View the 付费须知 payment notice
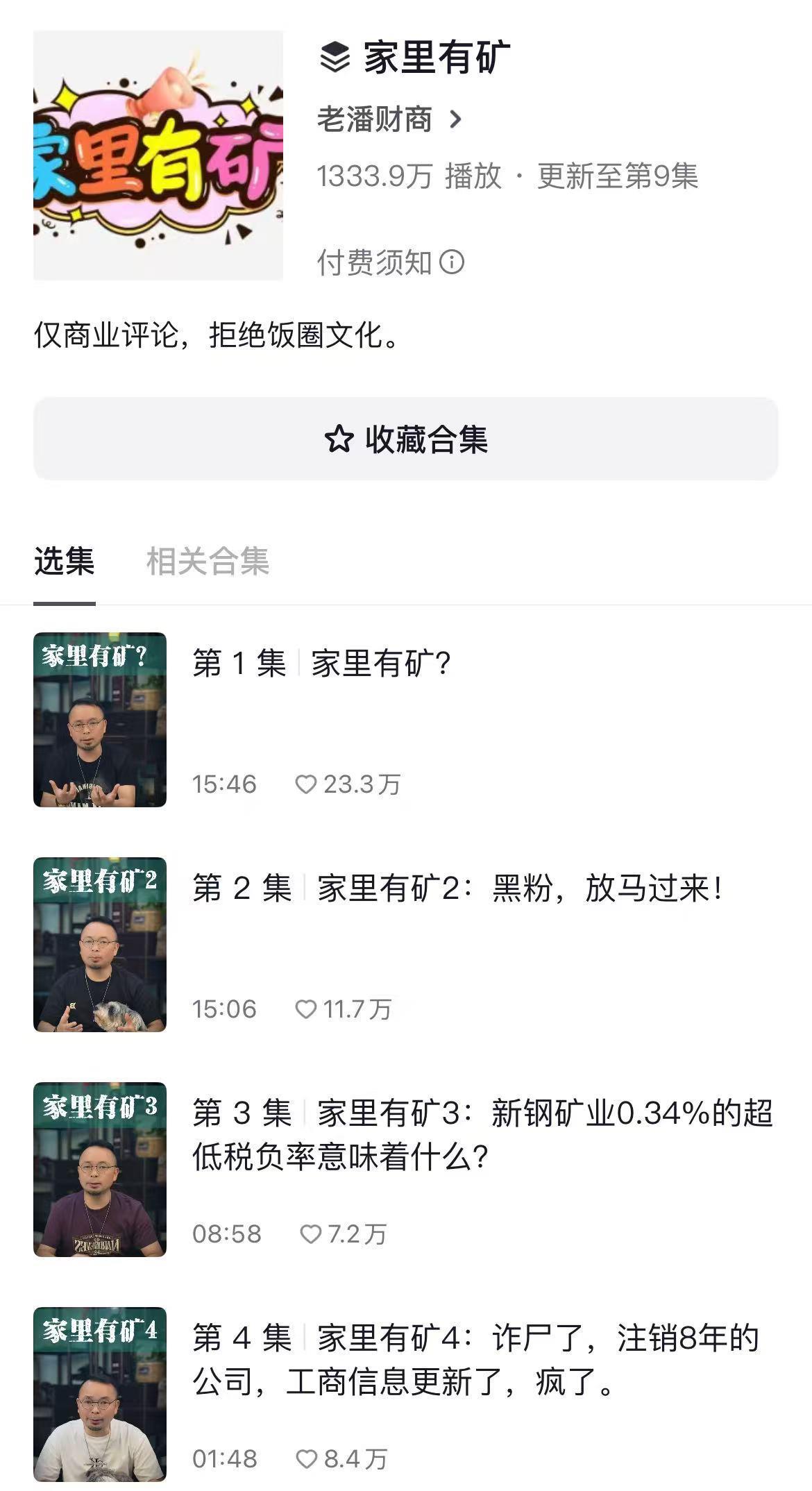Screen dimensions: 812x1491 click(x=390, y=262)
